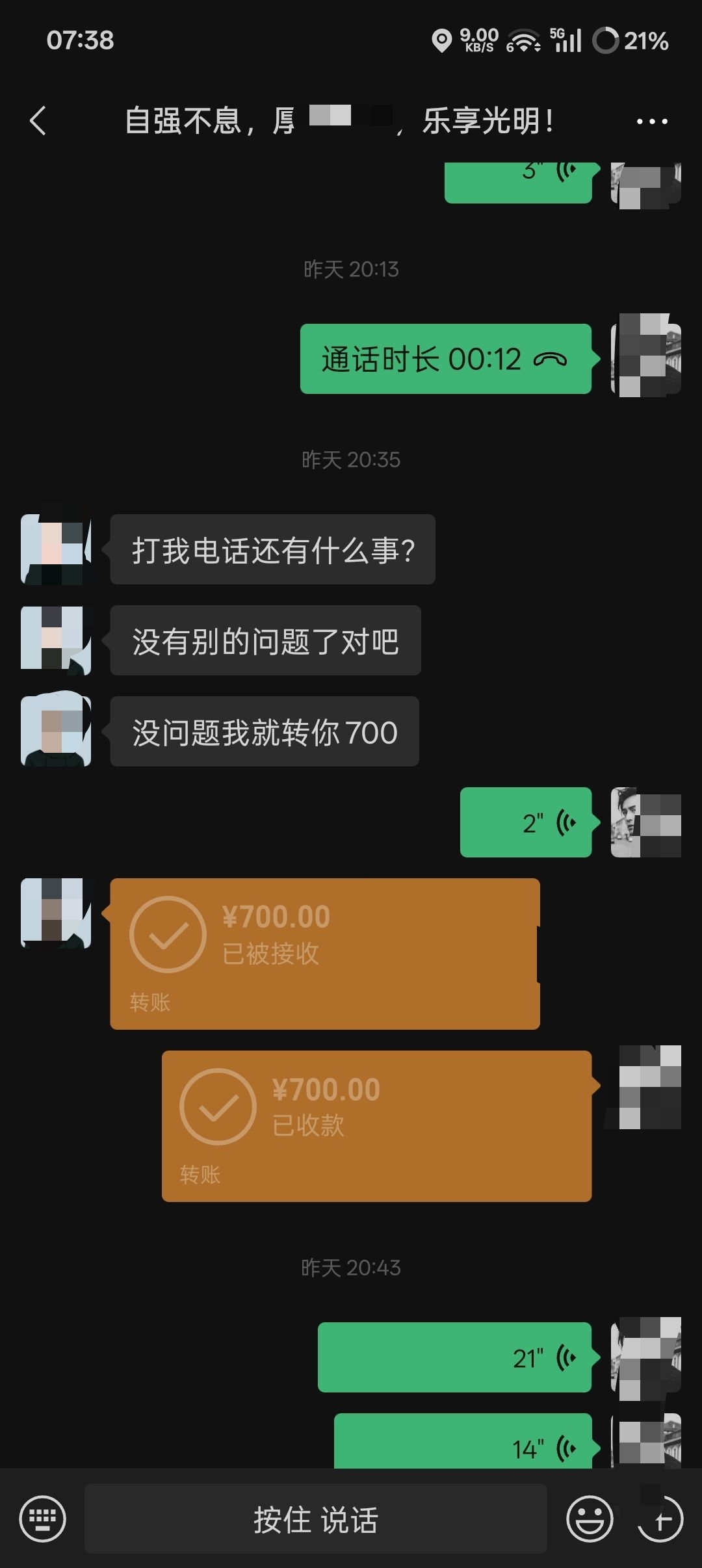Open avatar of sender of 打我电话还有什么事?
702x1568 pixels.
click(x=56, y=549)
